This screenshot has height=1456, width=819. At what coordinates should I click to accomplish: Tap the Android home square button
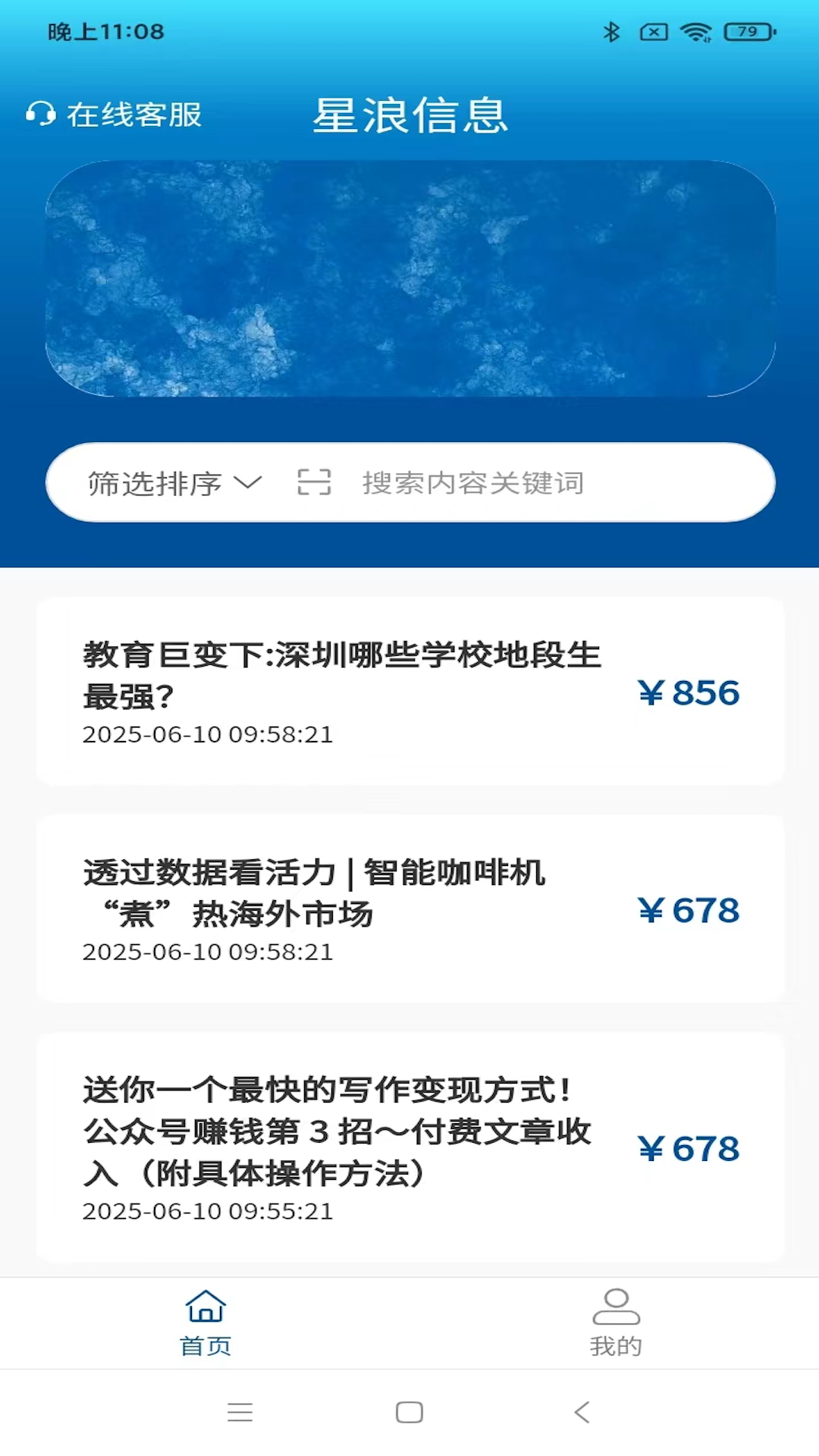pos(409,1413)
